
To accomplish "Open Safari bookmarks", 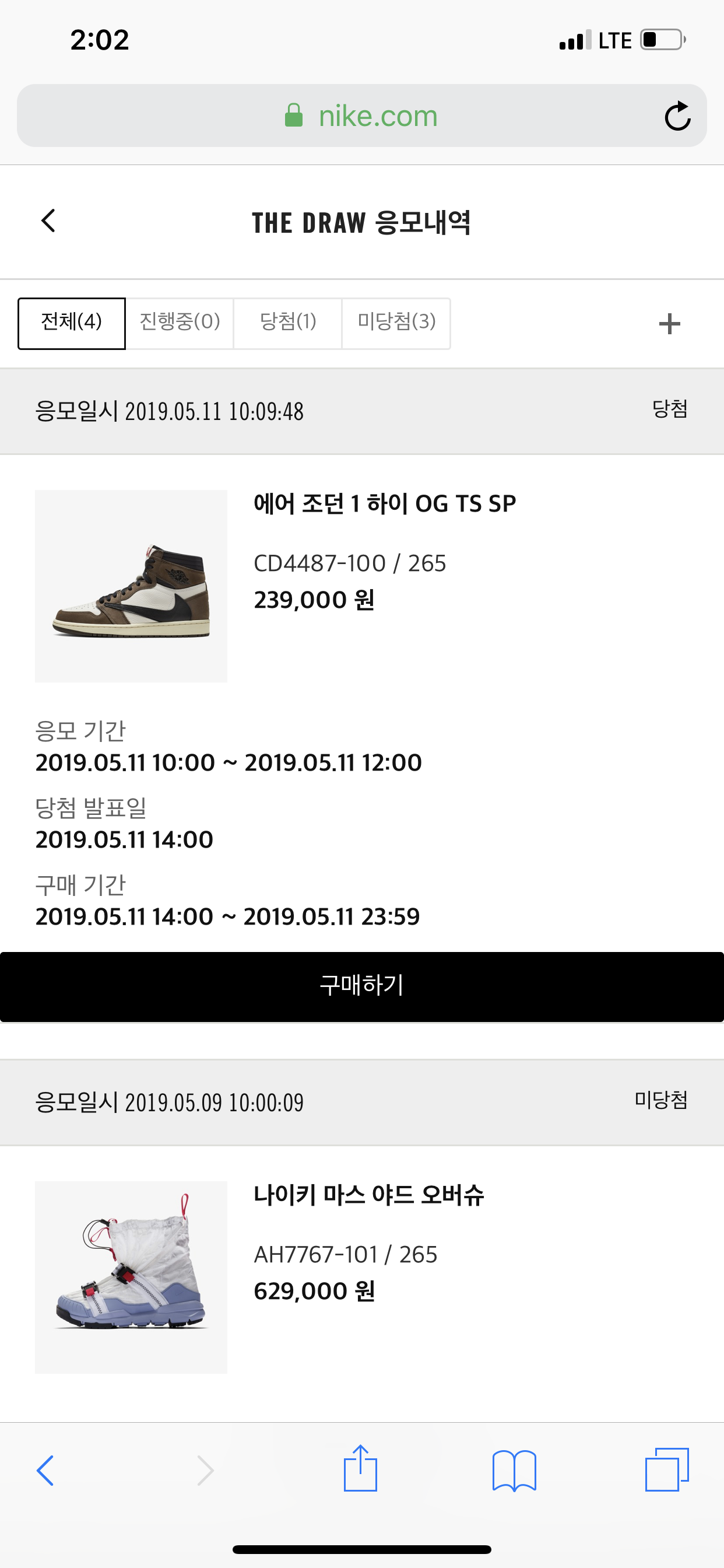I will point(514,1471).
